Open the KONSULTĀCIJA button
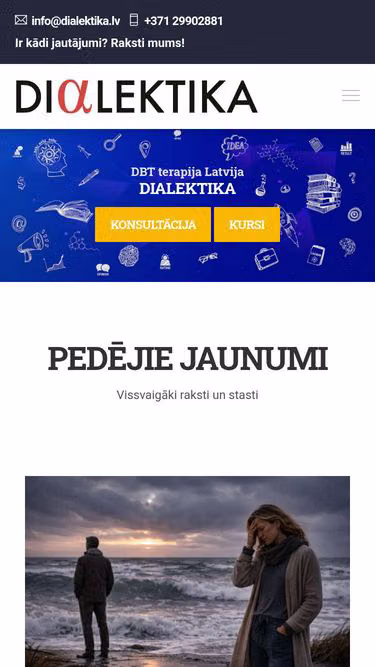Image resolution: width=375 pixels, height=667 pixels. click(x=153, y=225)
